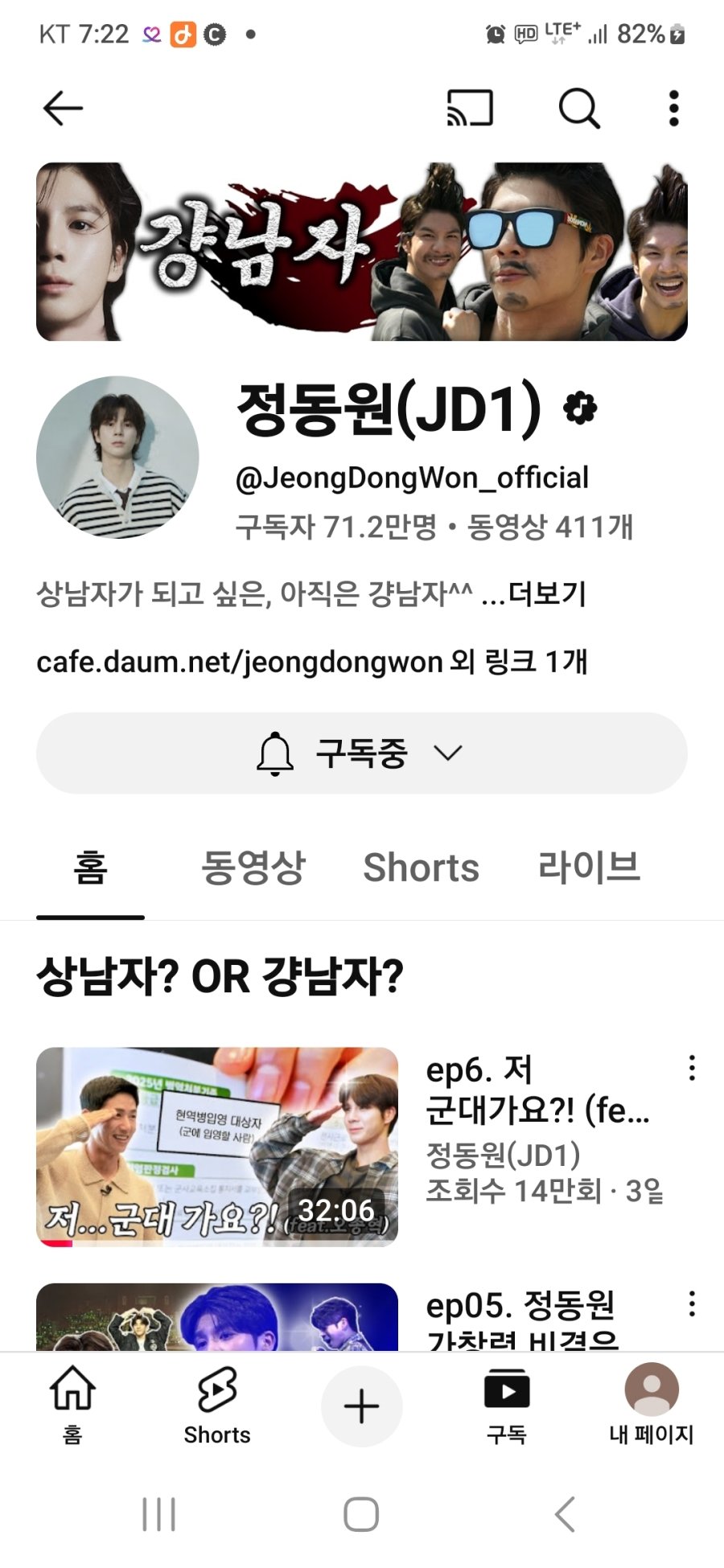Image resolution: width=724 pixels, height=1568 pixels.
Task: Open the channel overflow menu
Action: 674,109
